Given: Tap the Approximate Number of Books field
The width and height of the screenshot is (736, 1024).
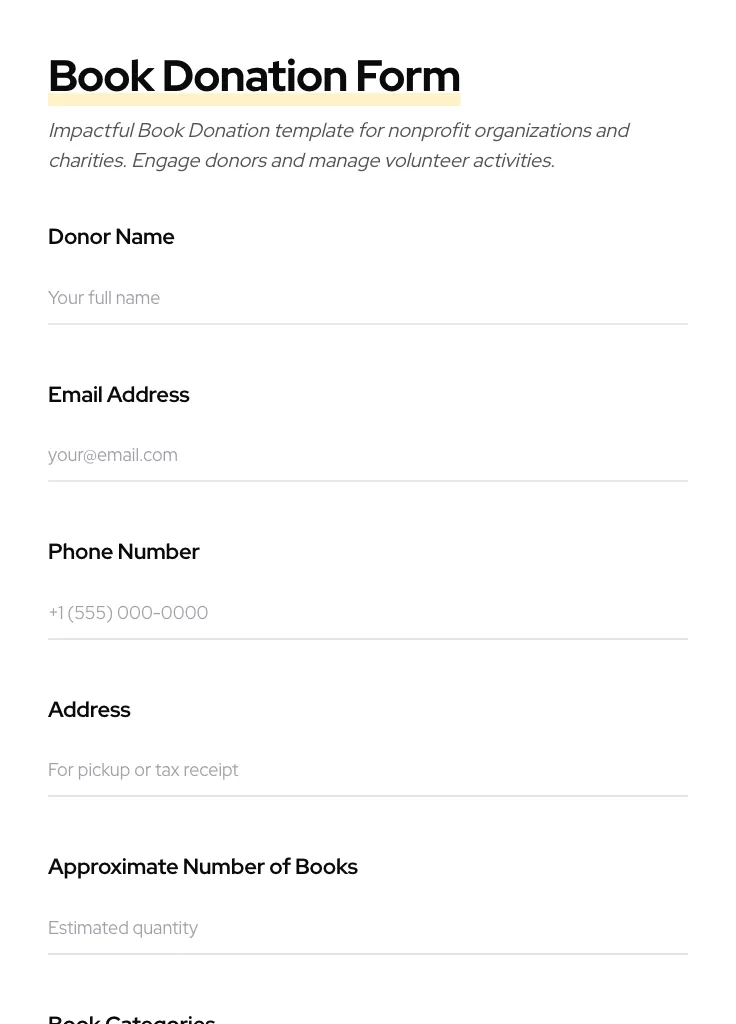Looking at the screenshot, I should pos(367,928).
